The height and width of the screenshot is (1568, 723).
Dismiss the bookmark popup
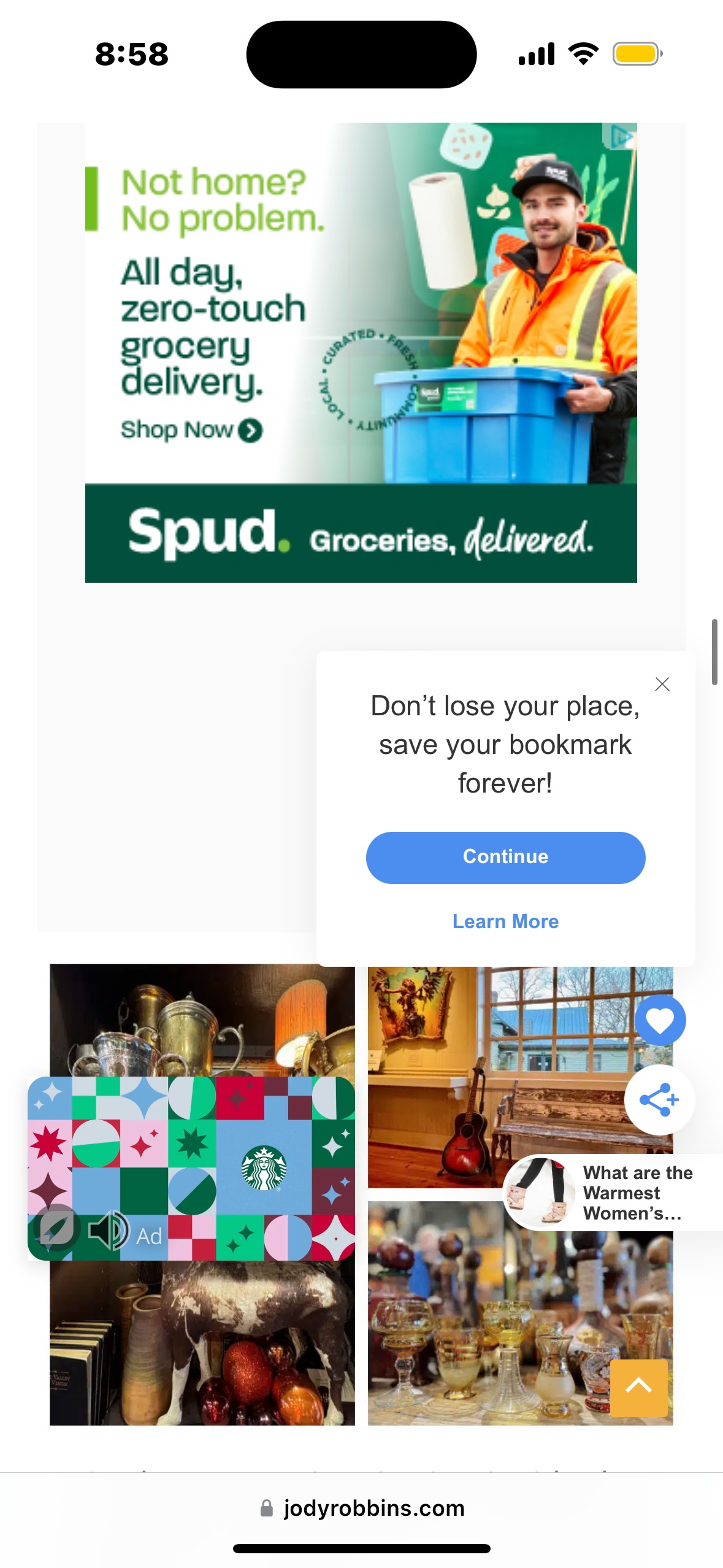[662, 684]
